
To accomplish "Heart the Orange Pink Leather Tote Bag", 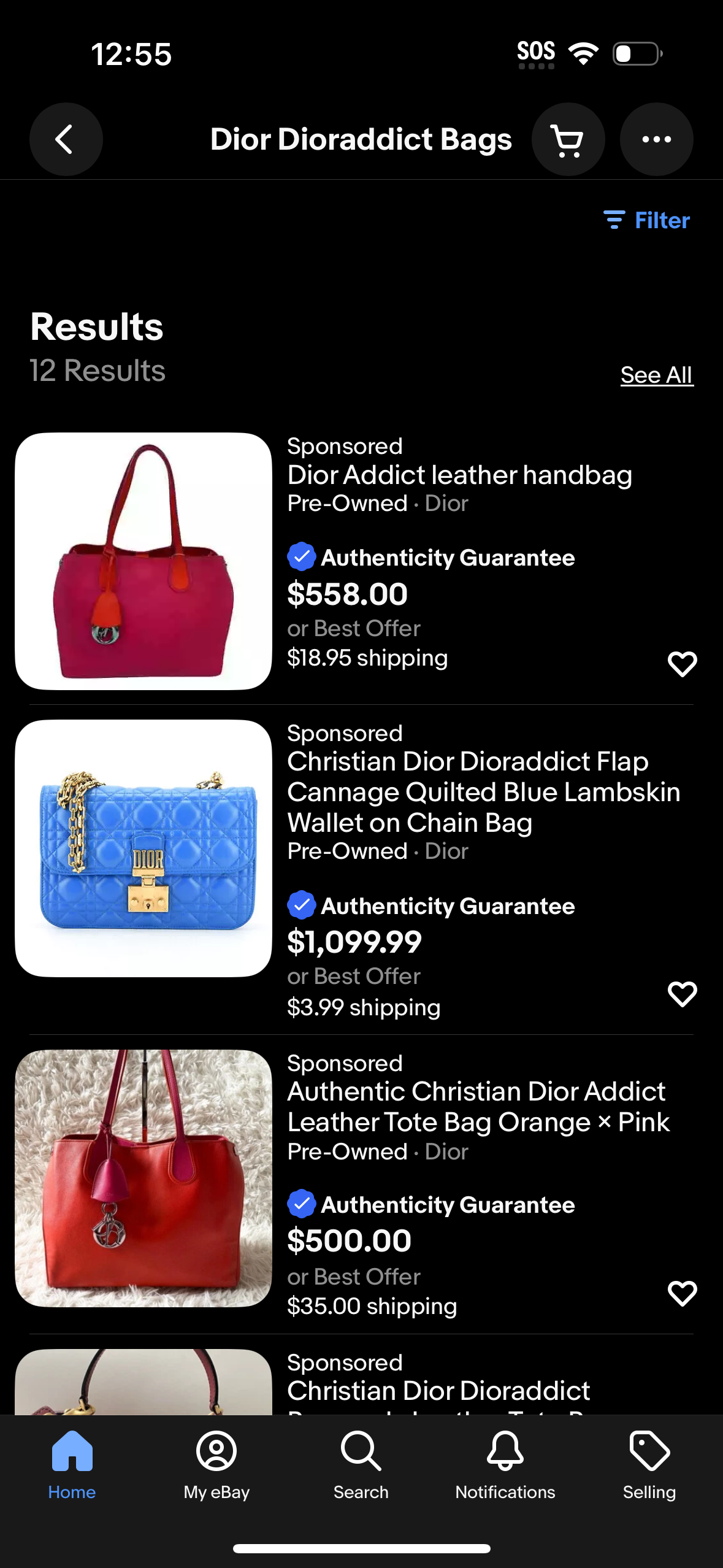I will point(682,1294).
